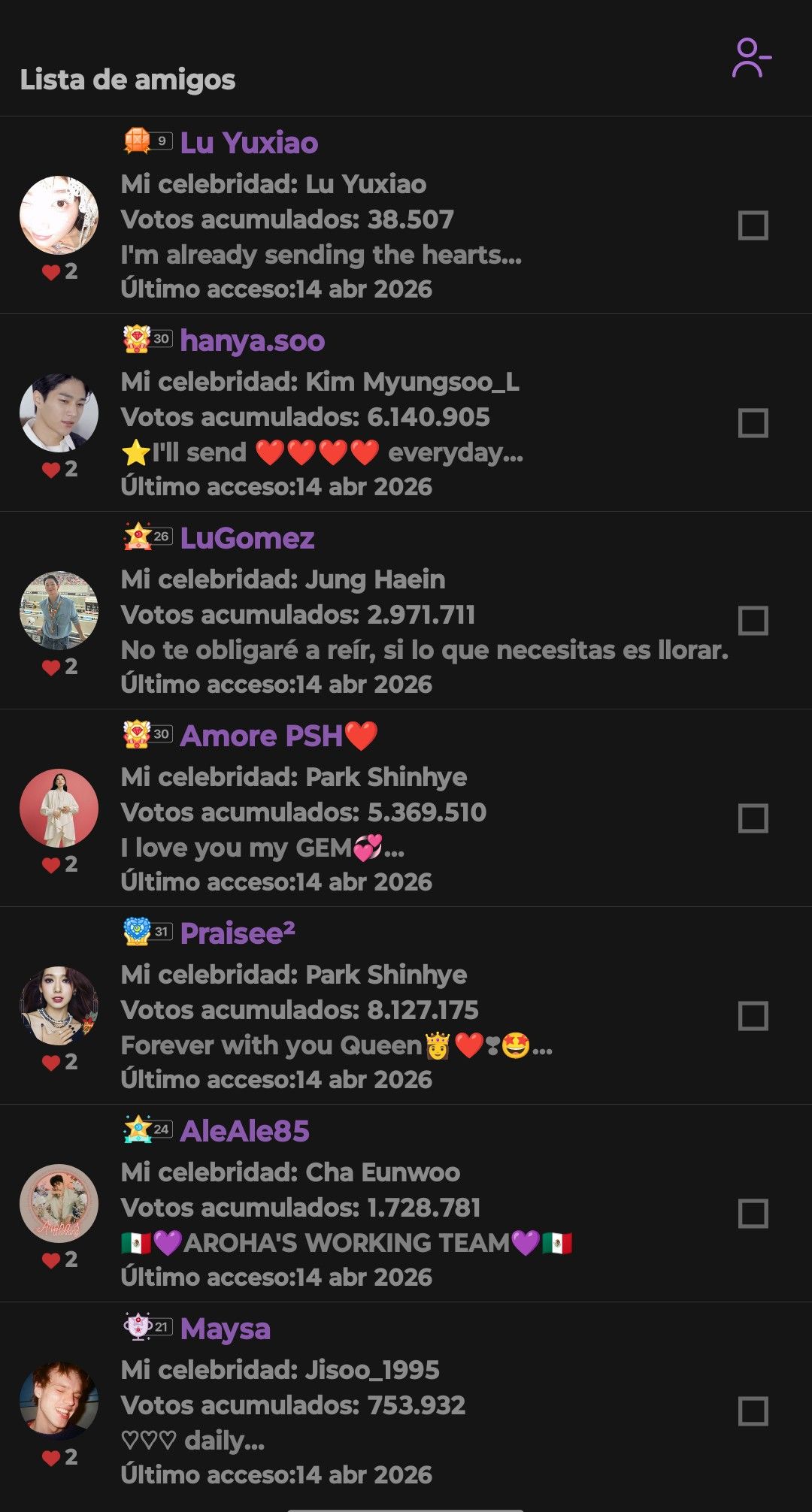Mark LuGomez's checkbox
This screenshot has width=812, height=1512.
pos(753,621)
